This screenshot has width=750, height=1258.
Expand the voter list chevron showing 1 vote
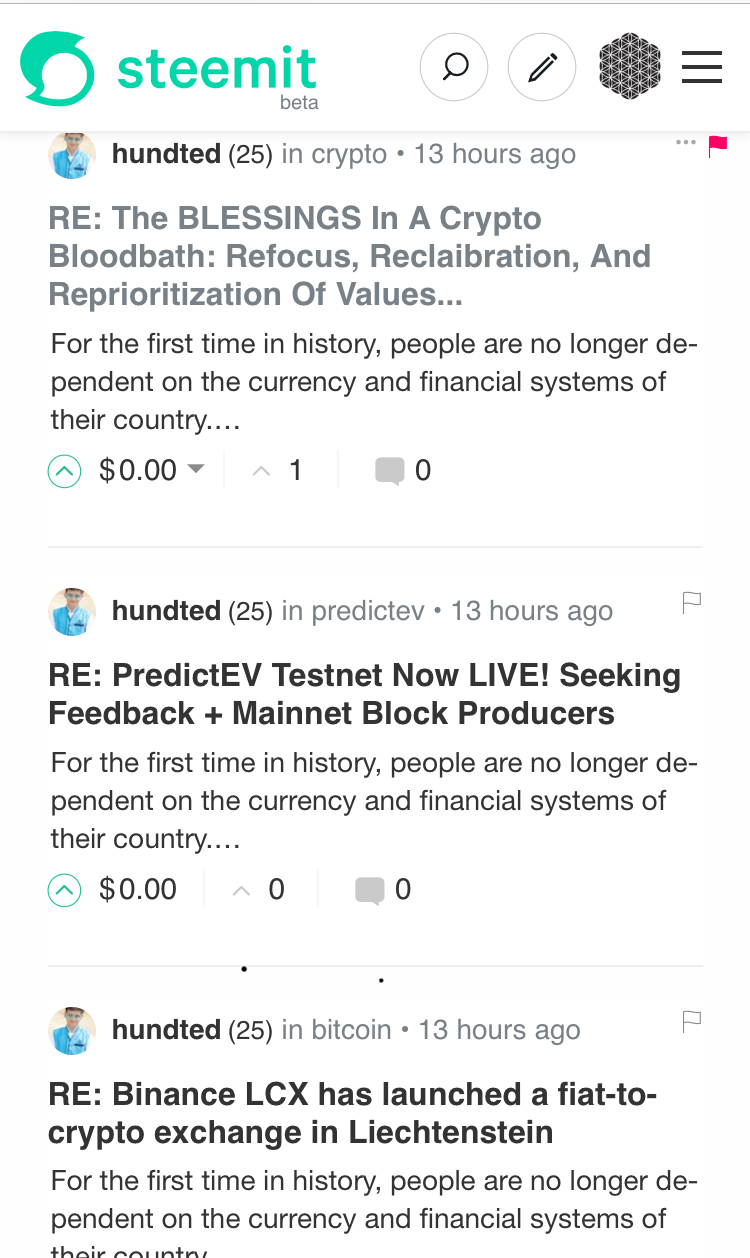tap(260, 469)
